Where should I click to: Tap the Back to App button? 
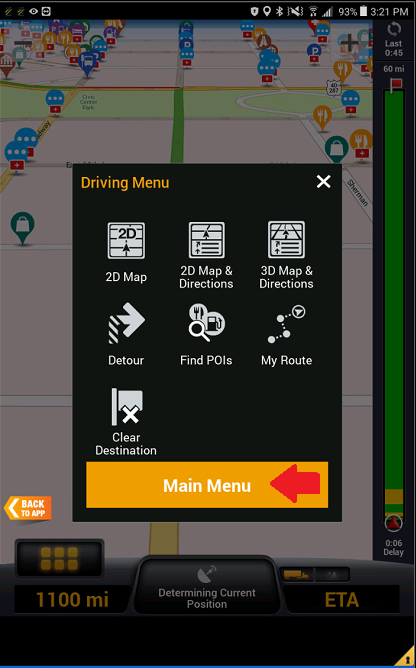pos(28,508)
